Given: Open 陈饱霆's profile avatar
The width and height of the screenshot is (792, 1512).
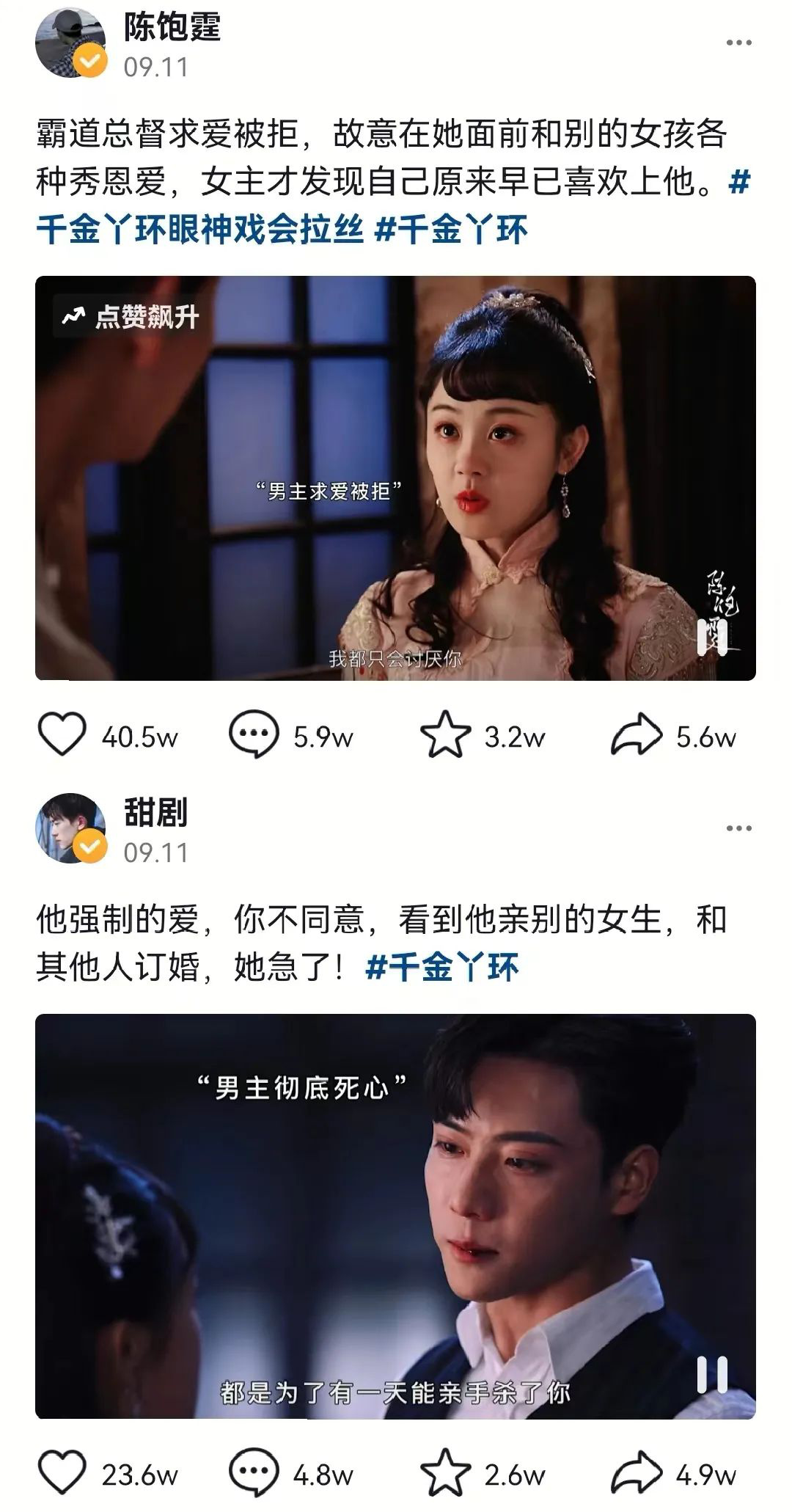Looking at the screenshot, I should 70,43.
